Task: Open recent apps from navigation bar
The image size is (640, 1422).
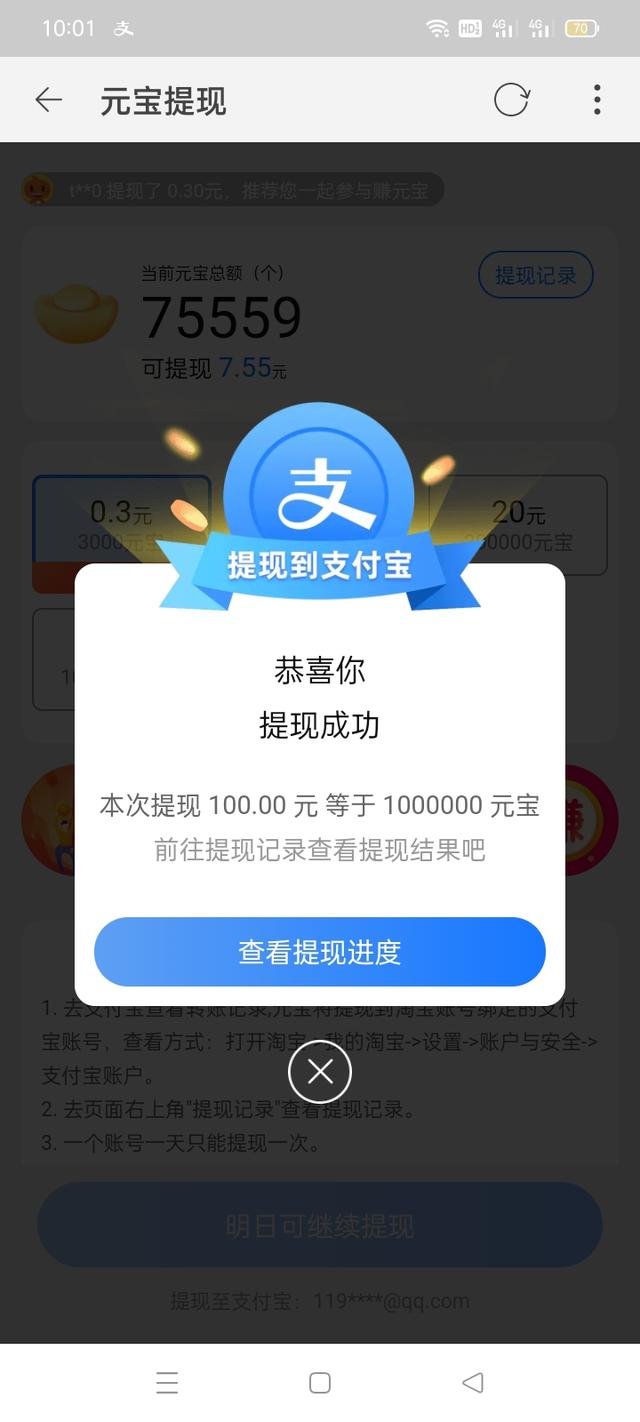Action: 167,1383
